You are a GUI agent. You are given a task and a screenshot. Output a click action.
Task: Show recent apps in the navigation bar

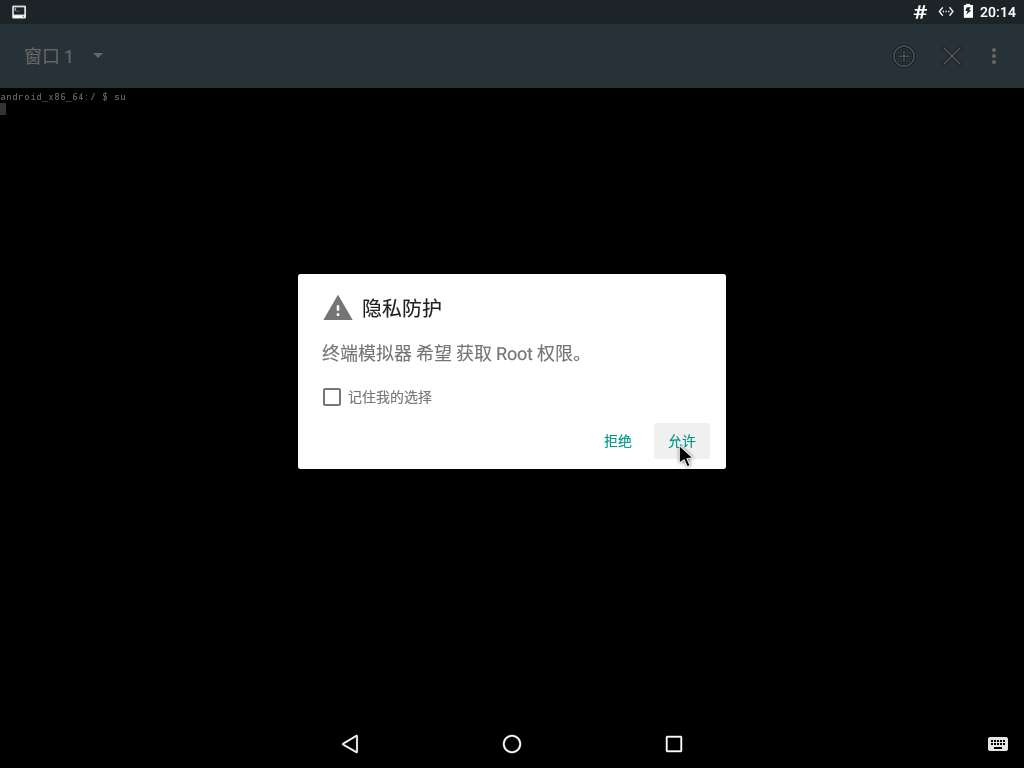(673, 743)
